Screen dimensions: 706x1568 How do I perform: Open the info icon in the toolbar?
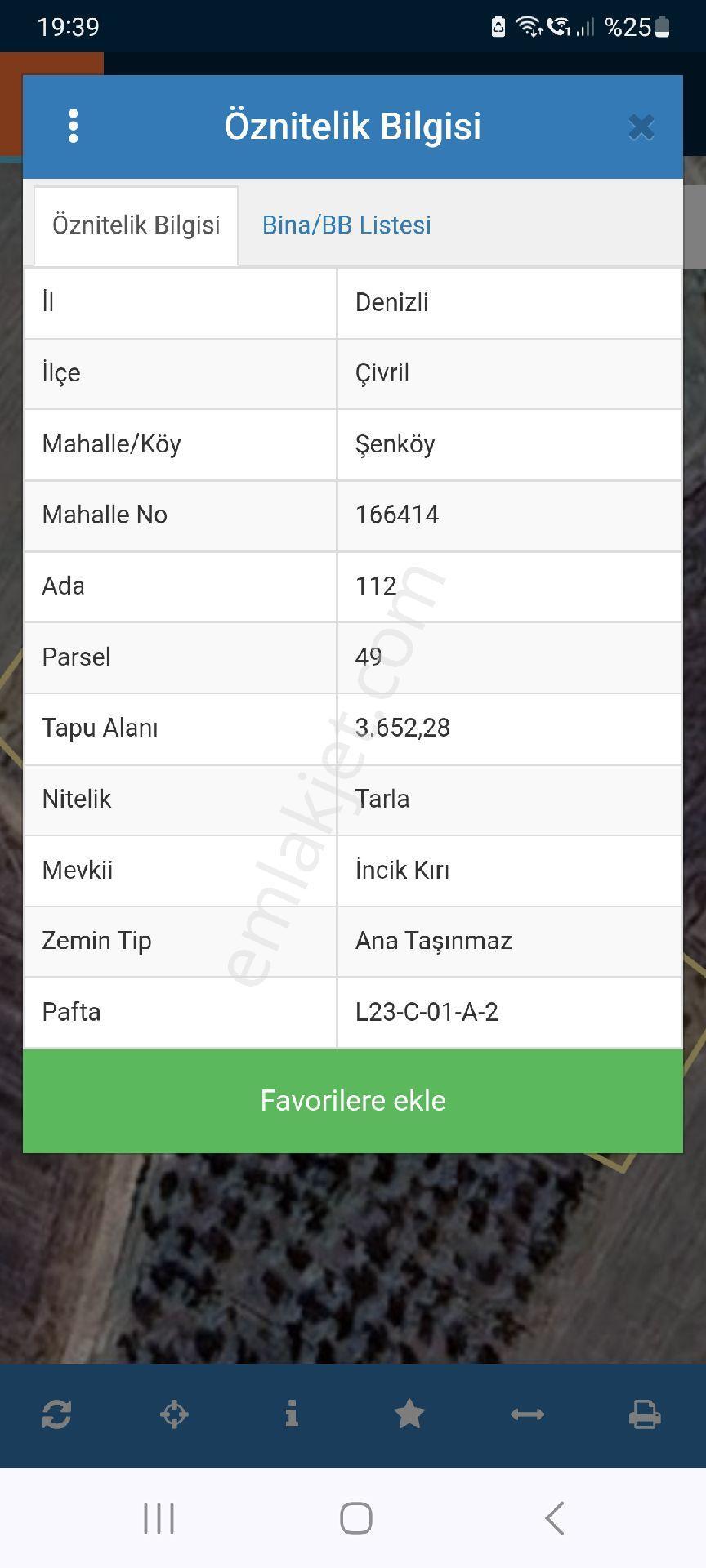[292, 1414]
